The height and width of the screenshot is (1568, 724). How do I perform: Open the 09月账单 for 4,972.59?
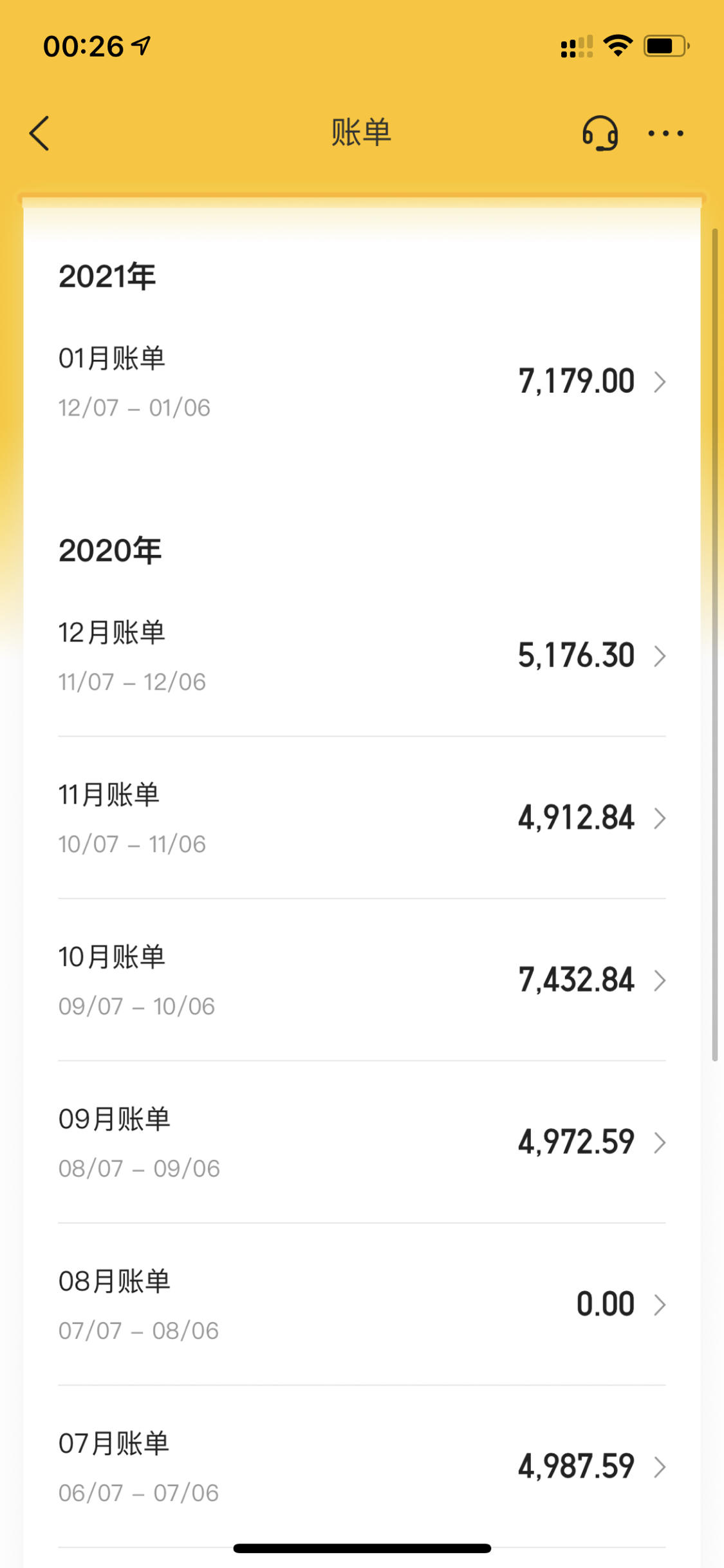coord(362,1143)
